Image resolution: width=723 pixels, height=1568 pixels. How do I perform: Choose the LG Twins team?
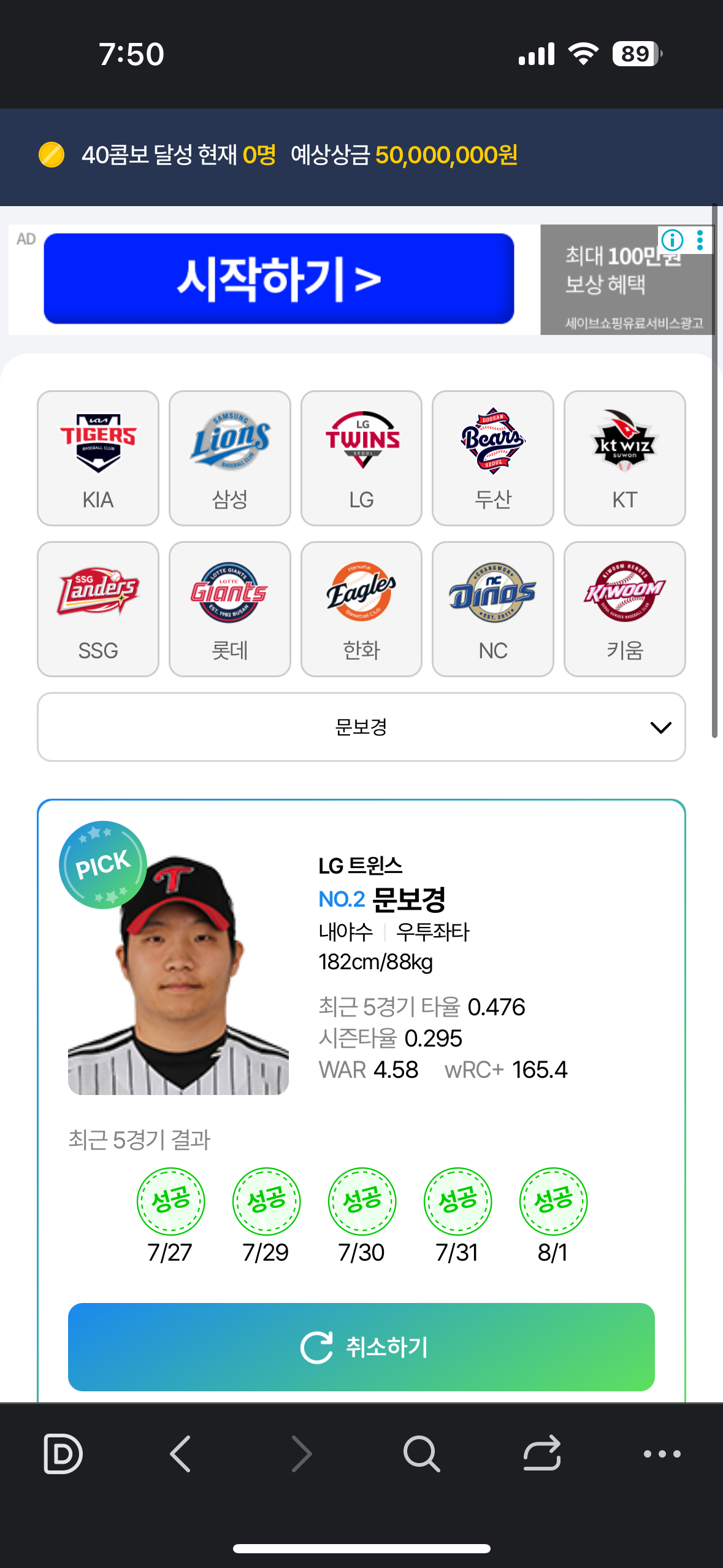361,458
